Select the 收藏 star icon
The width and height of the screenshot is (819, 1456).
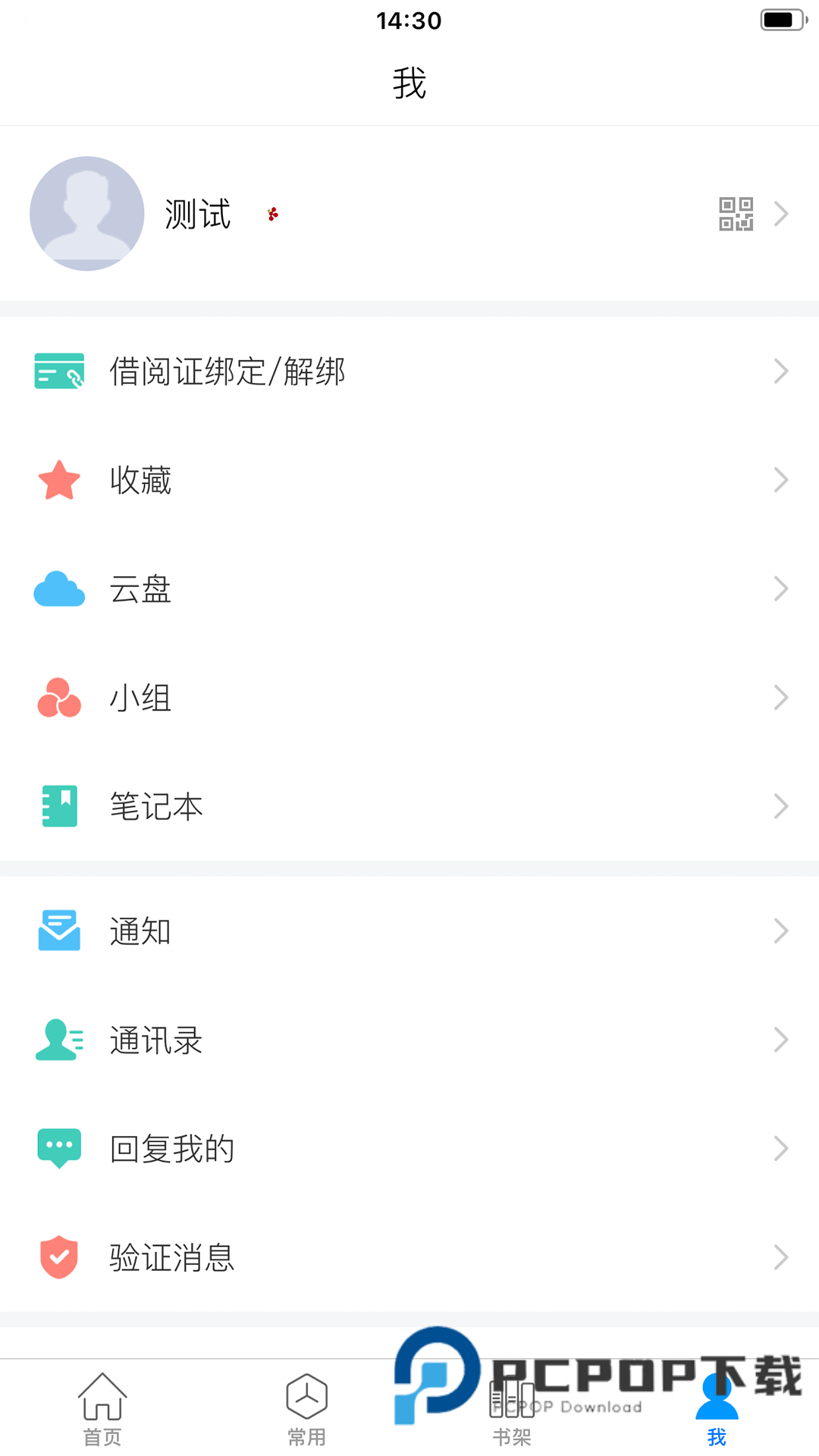coord(58,479)
